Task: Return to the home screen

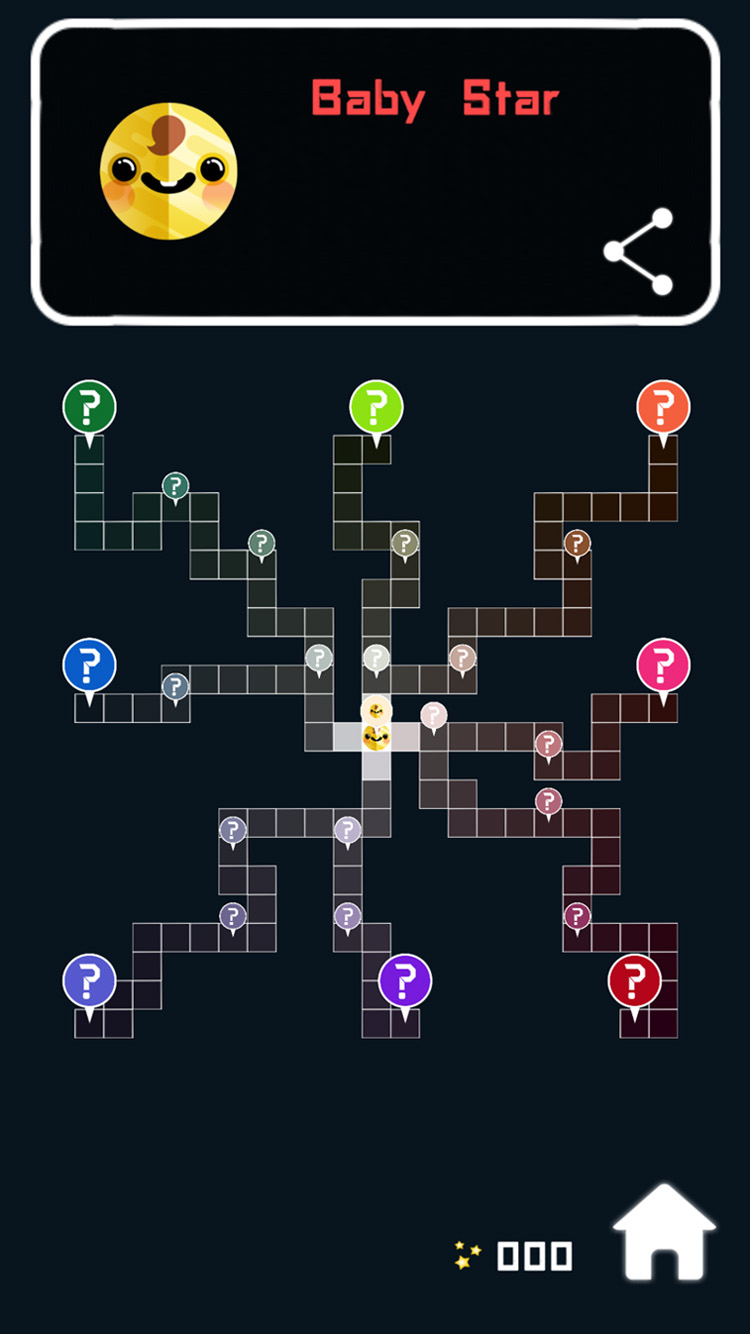Action: tap(664, 1232)
